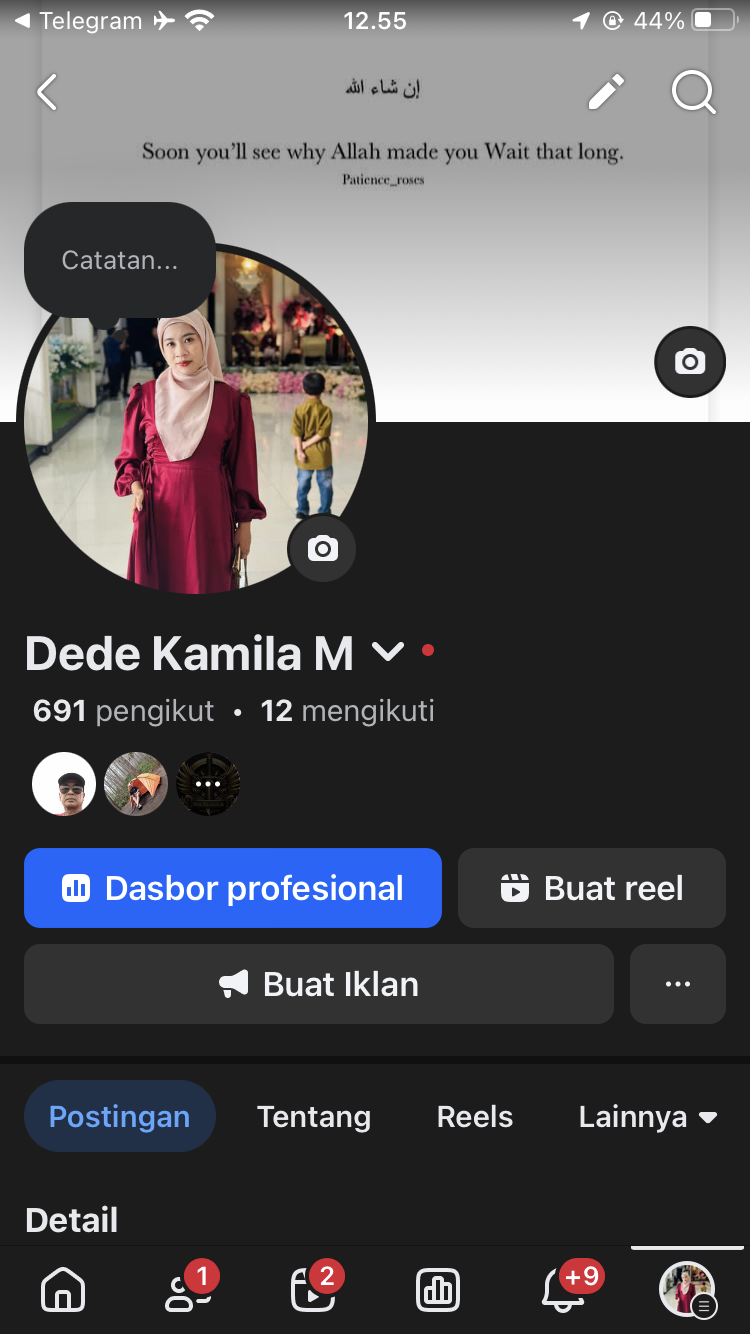Viewport: 750px width, 1334px height.
Task: Go to the Home feed tab
Action: (x=63, y=1290)
